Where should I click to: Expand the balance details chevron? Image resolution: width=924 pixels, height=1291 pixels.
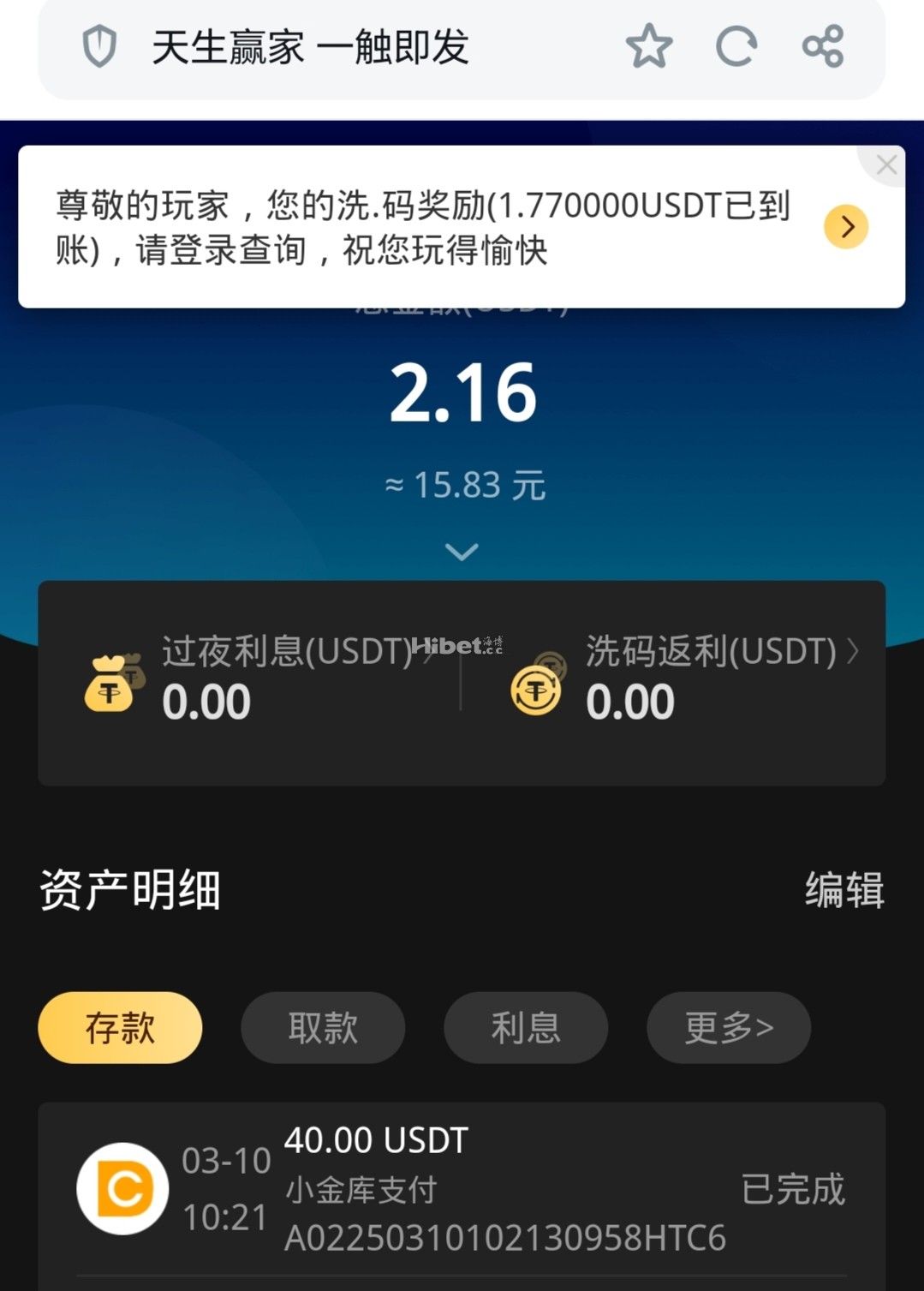click(462, 552)
